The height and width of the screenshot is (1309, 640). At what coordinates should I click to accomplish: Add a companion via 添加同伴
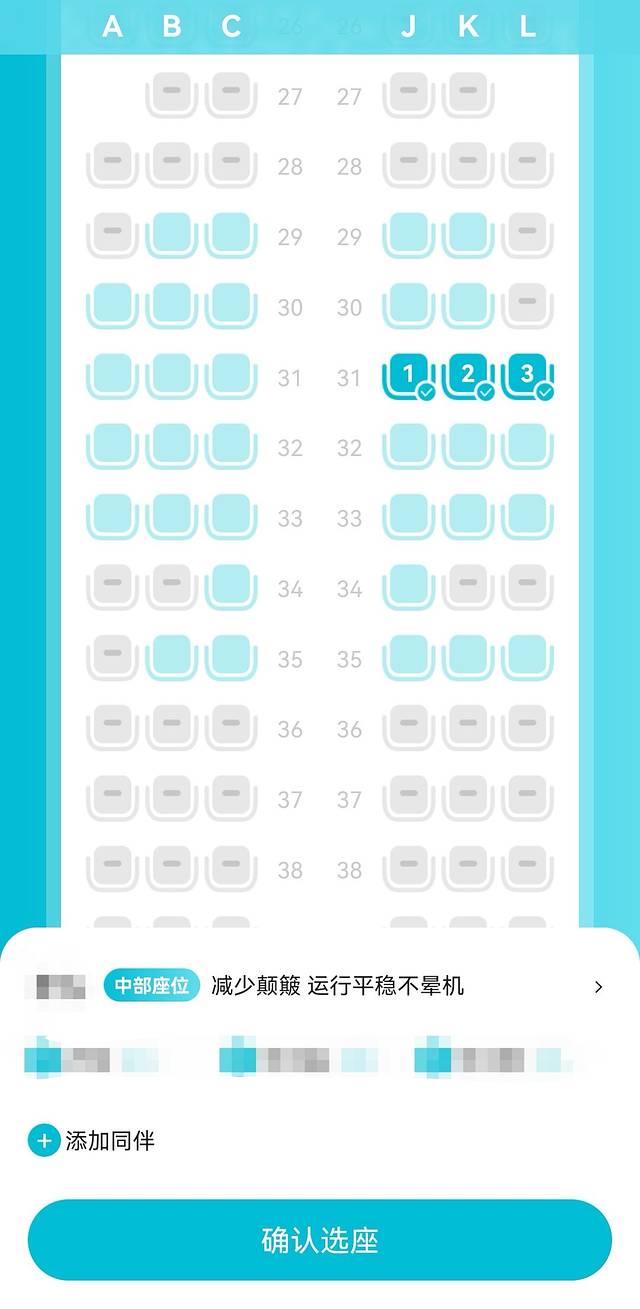[92, 1140]
